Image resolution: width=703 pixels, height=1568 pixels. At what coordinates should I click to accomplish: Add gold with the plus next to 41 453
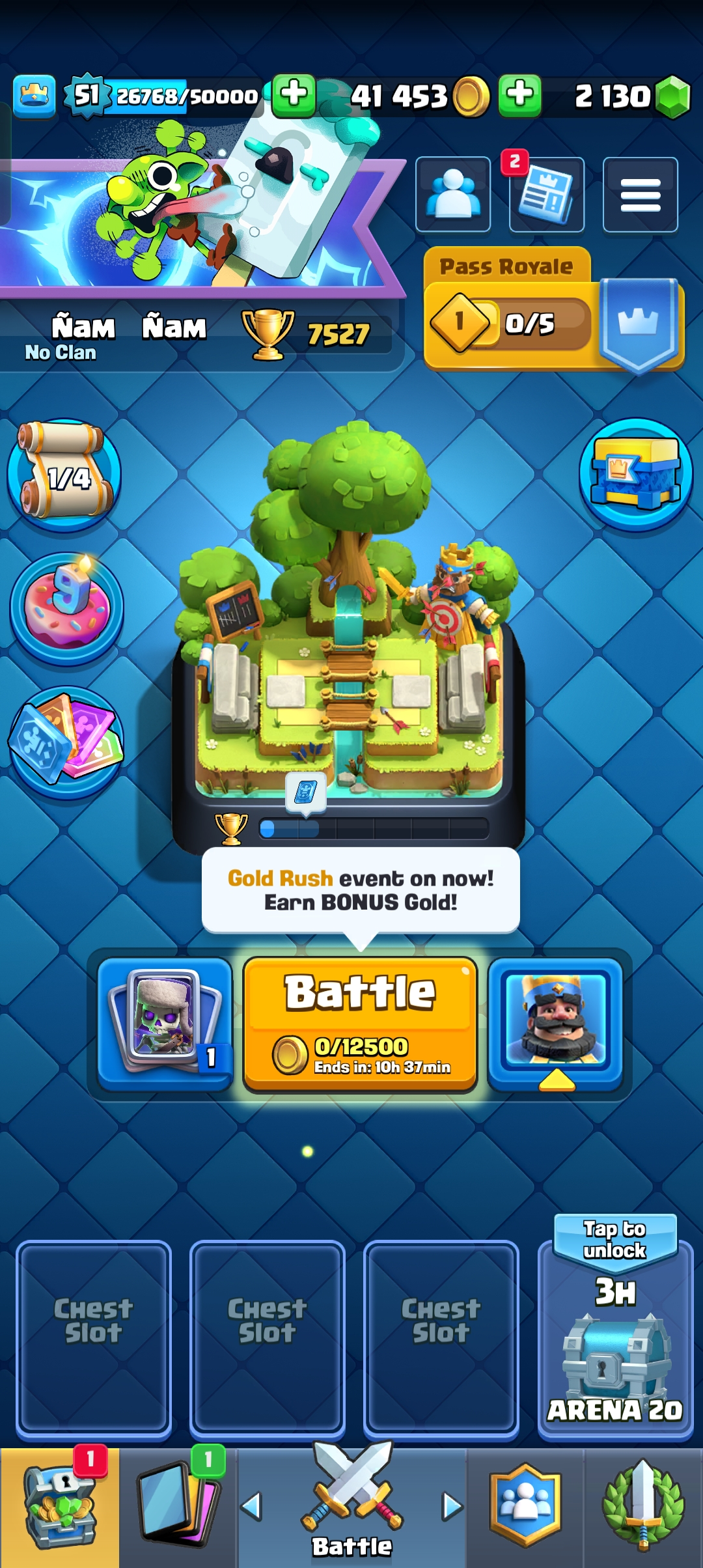coord(519,96)
